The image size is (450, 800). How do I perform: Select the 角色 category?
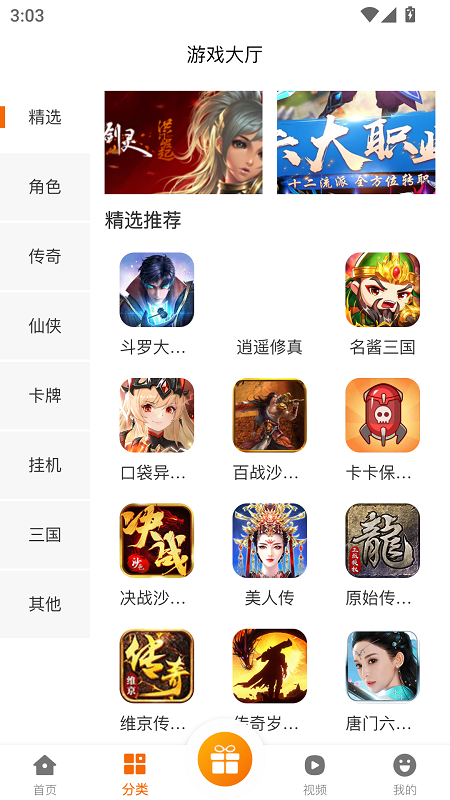coord(45,187)
